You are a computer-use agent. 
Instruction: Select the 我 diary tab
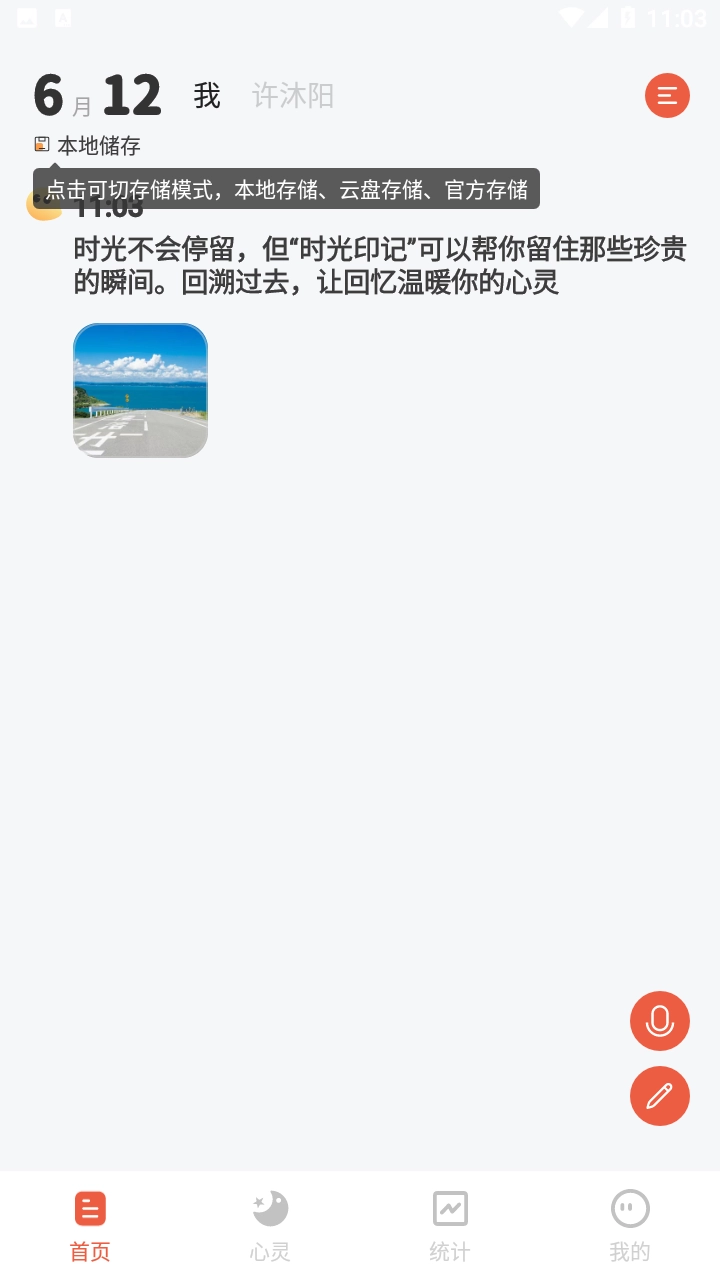click(207, 96)
